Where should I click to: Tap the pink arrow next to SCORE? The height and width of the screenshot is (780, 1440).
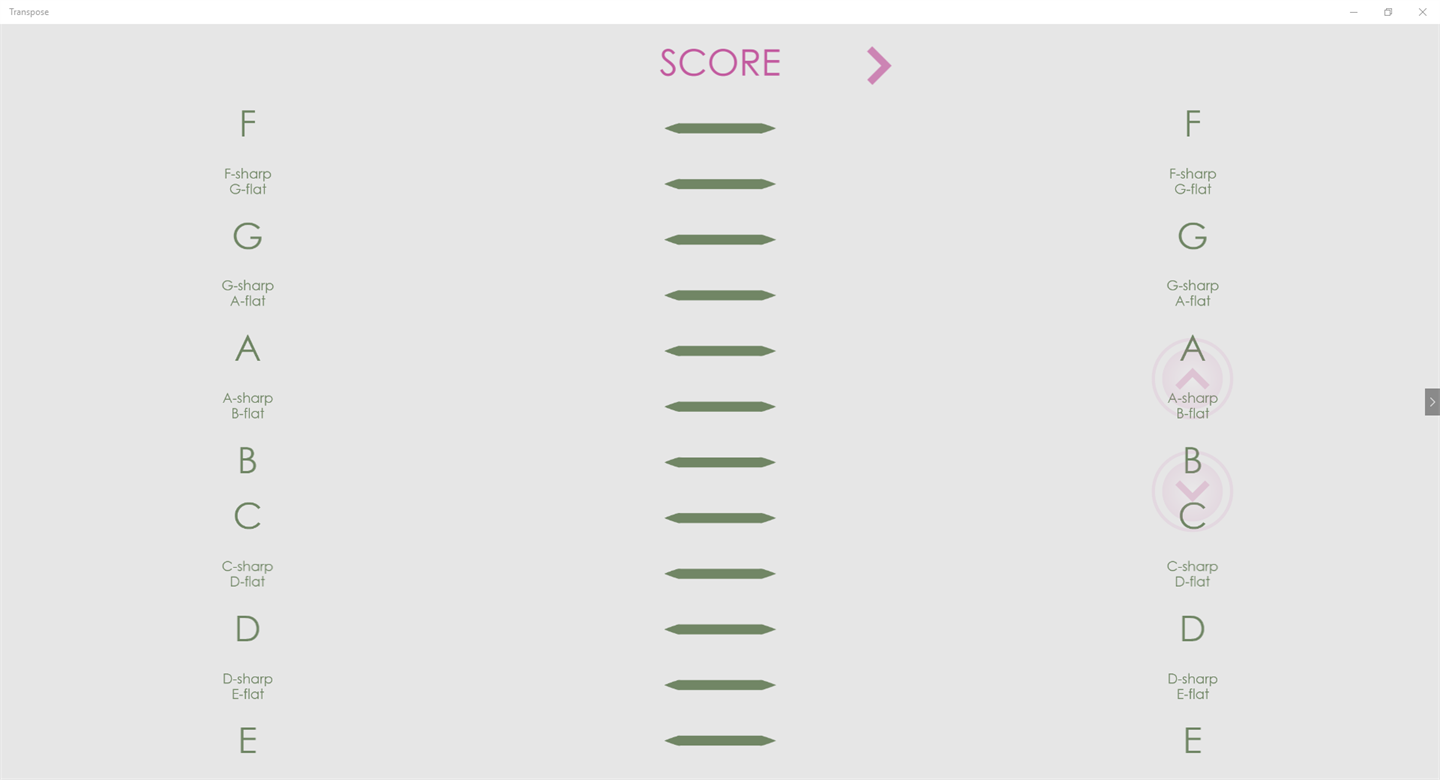pos(878,66)
